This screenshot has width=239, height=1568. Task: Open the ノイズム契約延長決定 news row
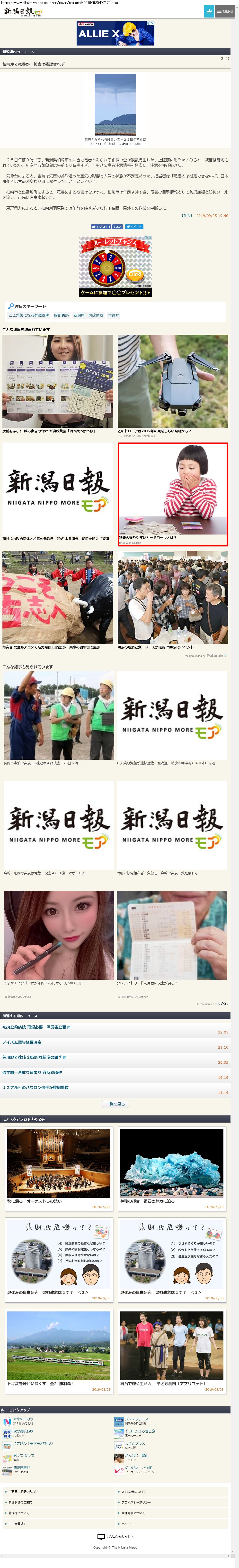(21, 1042)
